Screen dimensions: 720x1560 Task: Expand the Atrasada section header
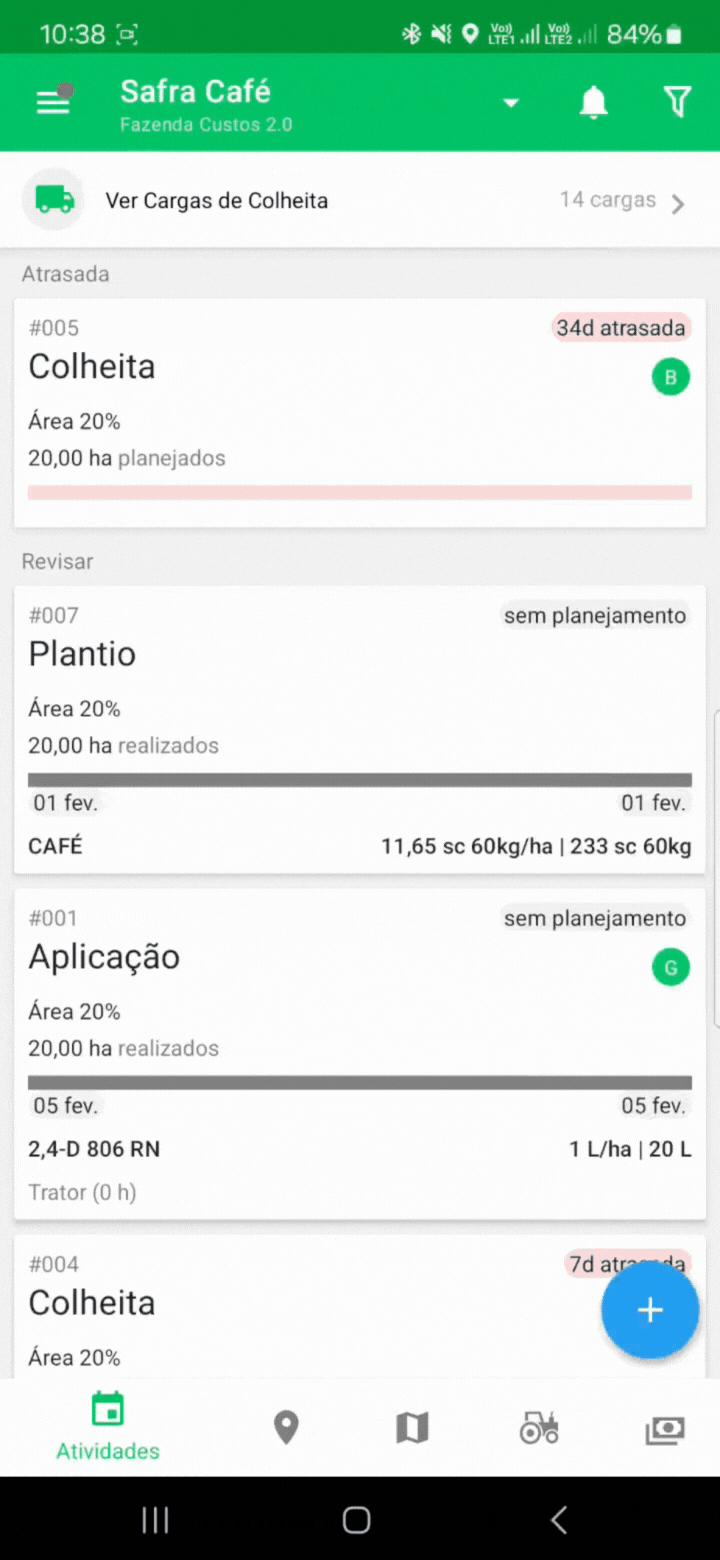[65, 273]
